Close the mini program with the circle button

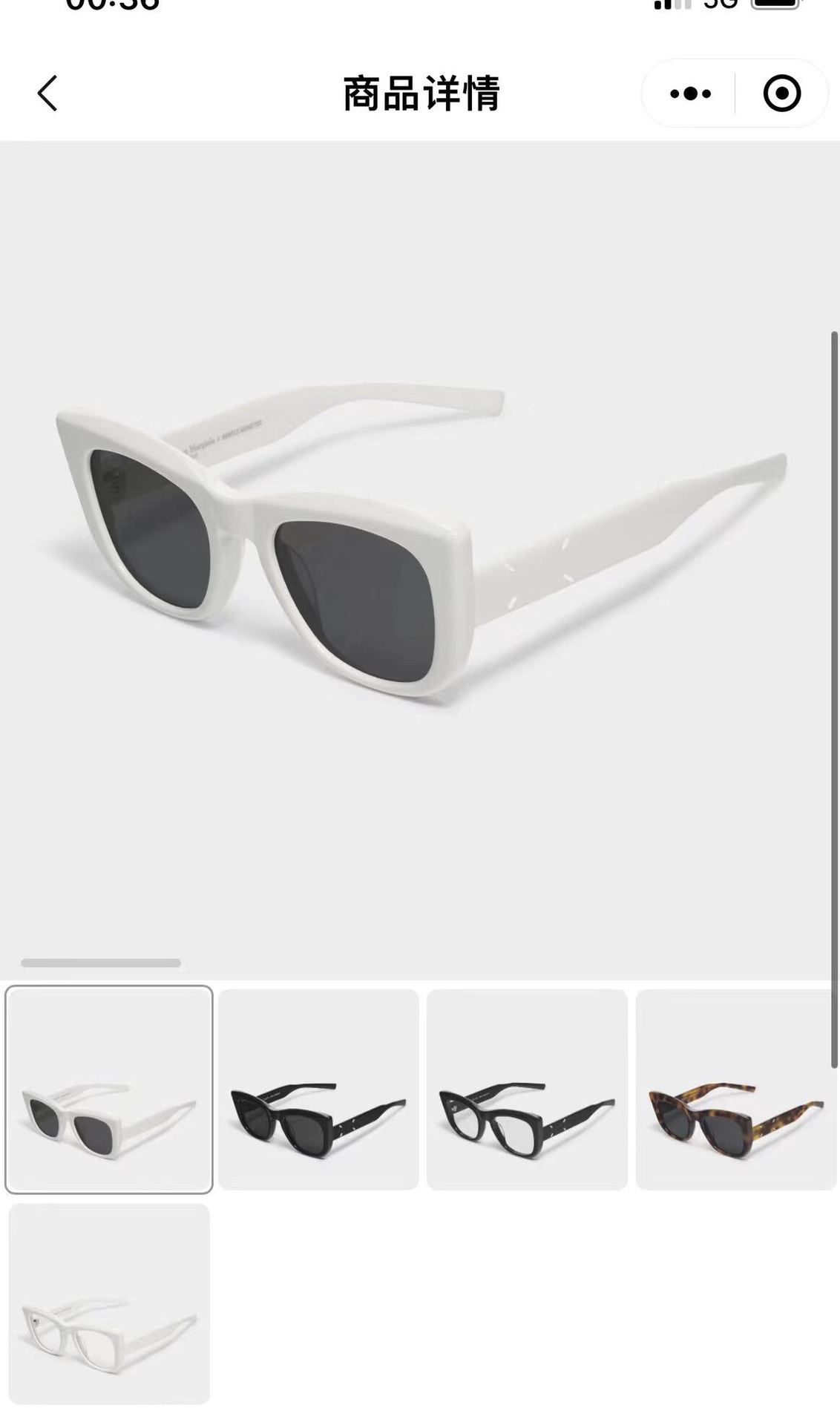pyautogui.click(x=781, y=94)
